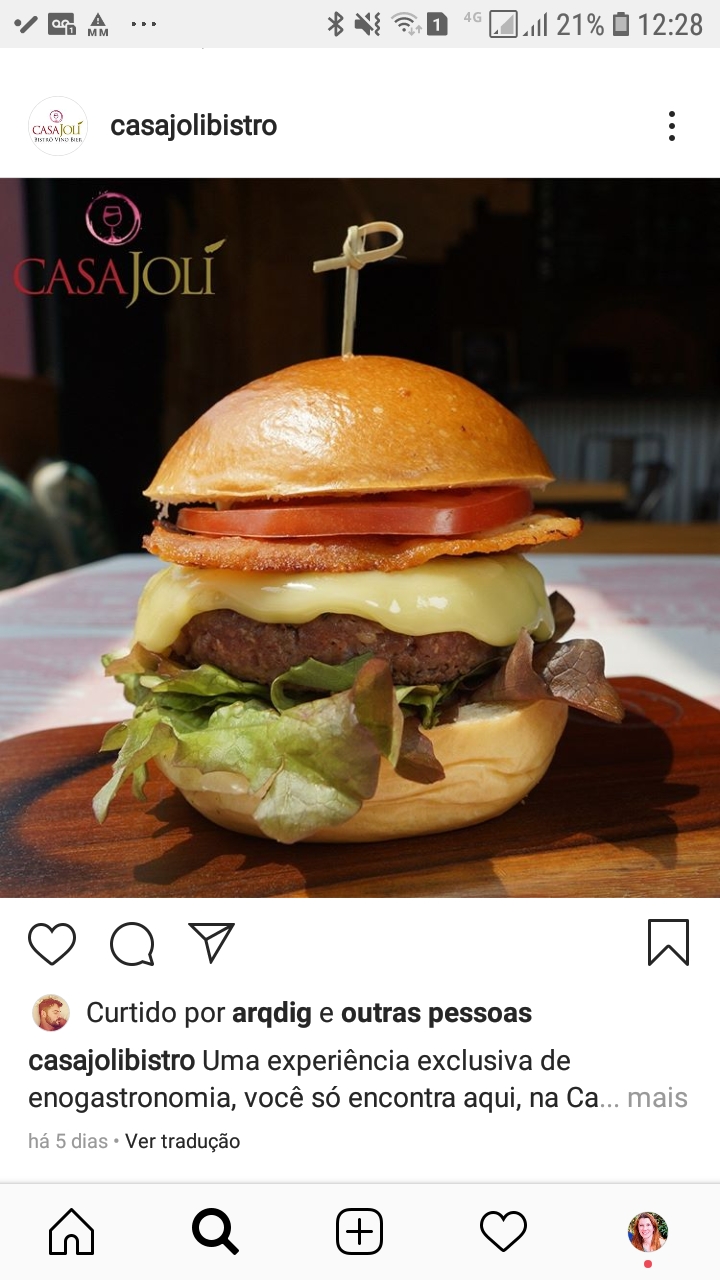Open my profile tab in the bottom bar
The image size is (720, 1280).
click(647, 1231)
